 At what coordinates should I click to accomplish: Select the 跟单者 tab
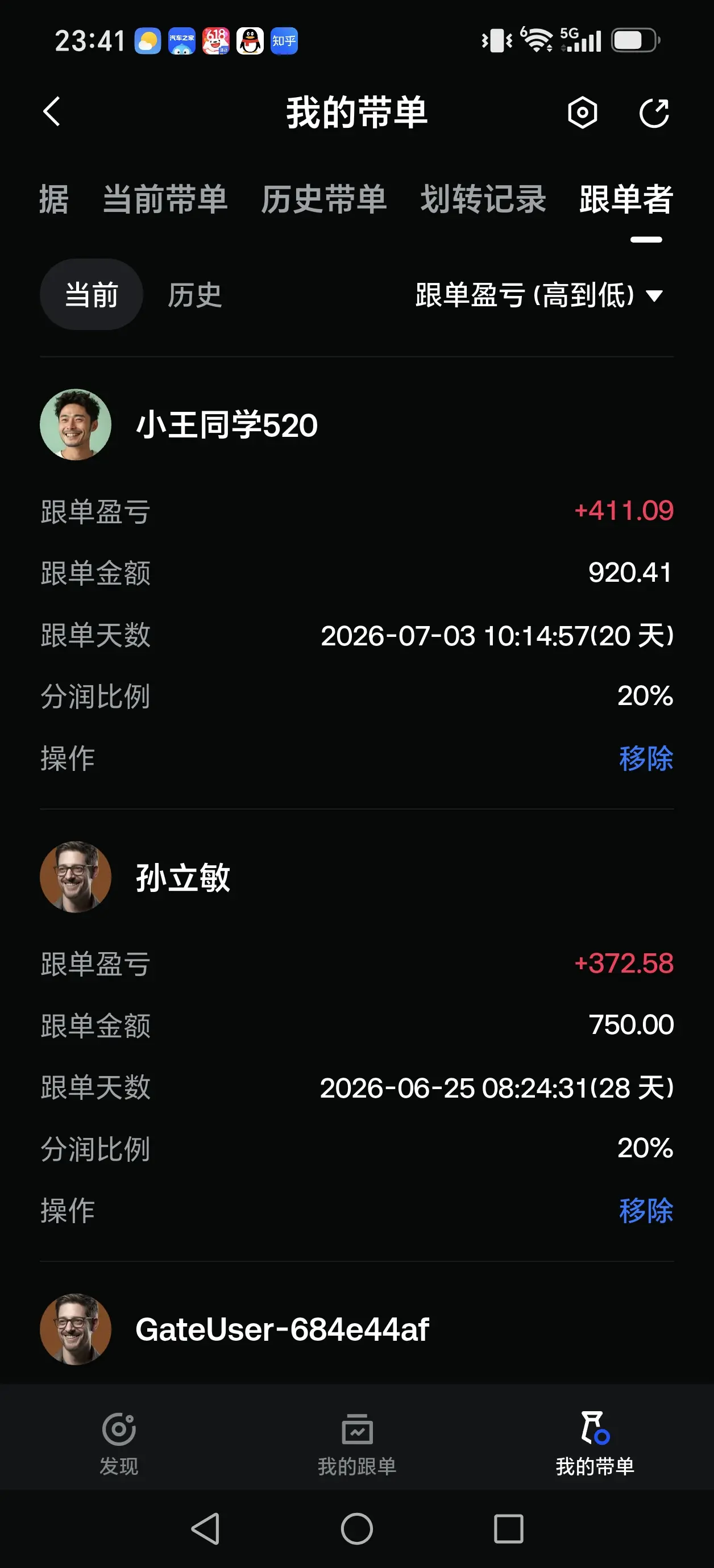pyautogui.click(x=626, y=199)
